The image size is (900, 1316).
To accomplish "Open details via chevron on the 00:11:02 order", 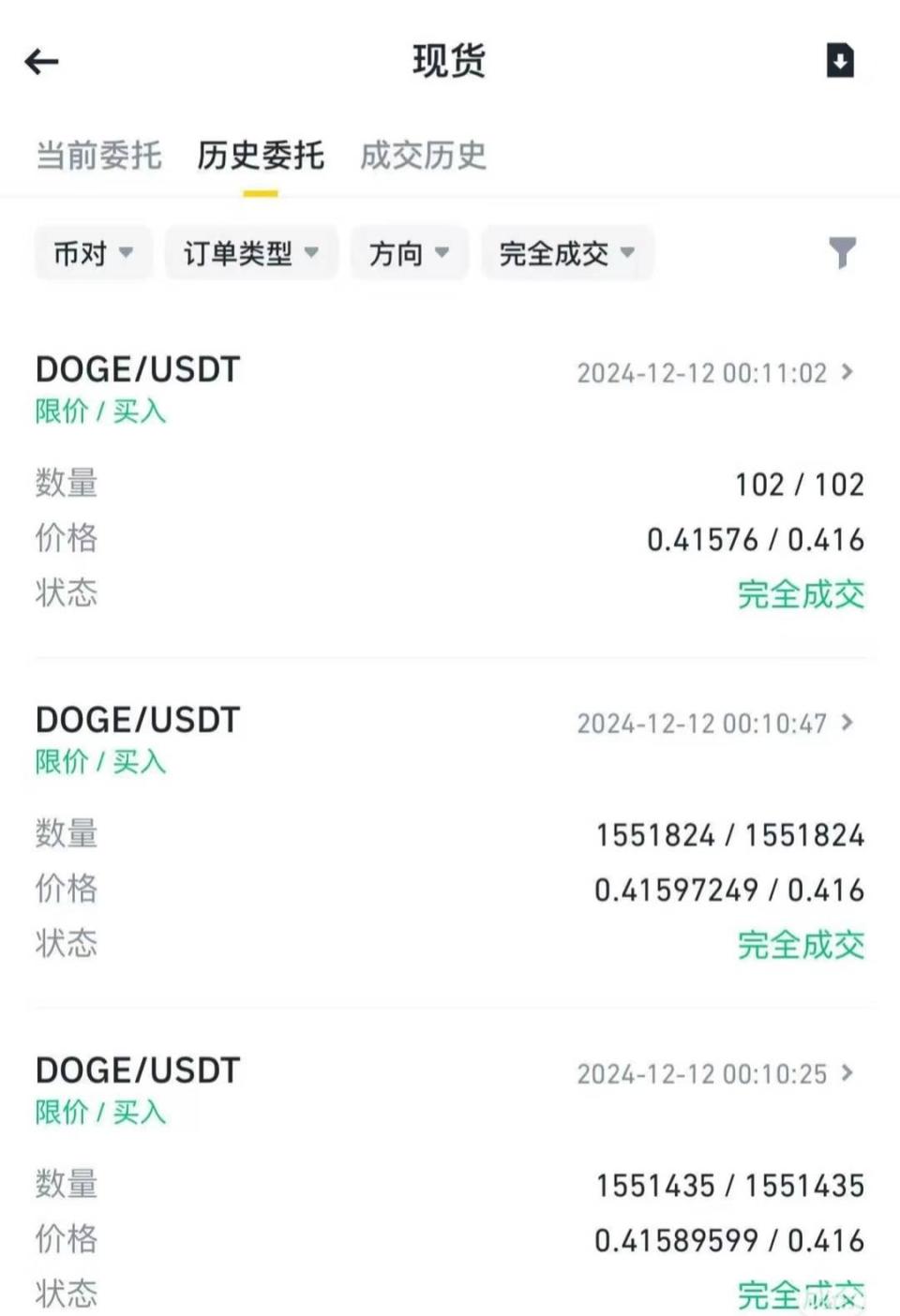I will pyautogui.click(x=848, y=371).
